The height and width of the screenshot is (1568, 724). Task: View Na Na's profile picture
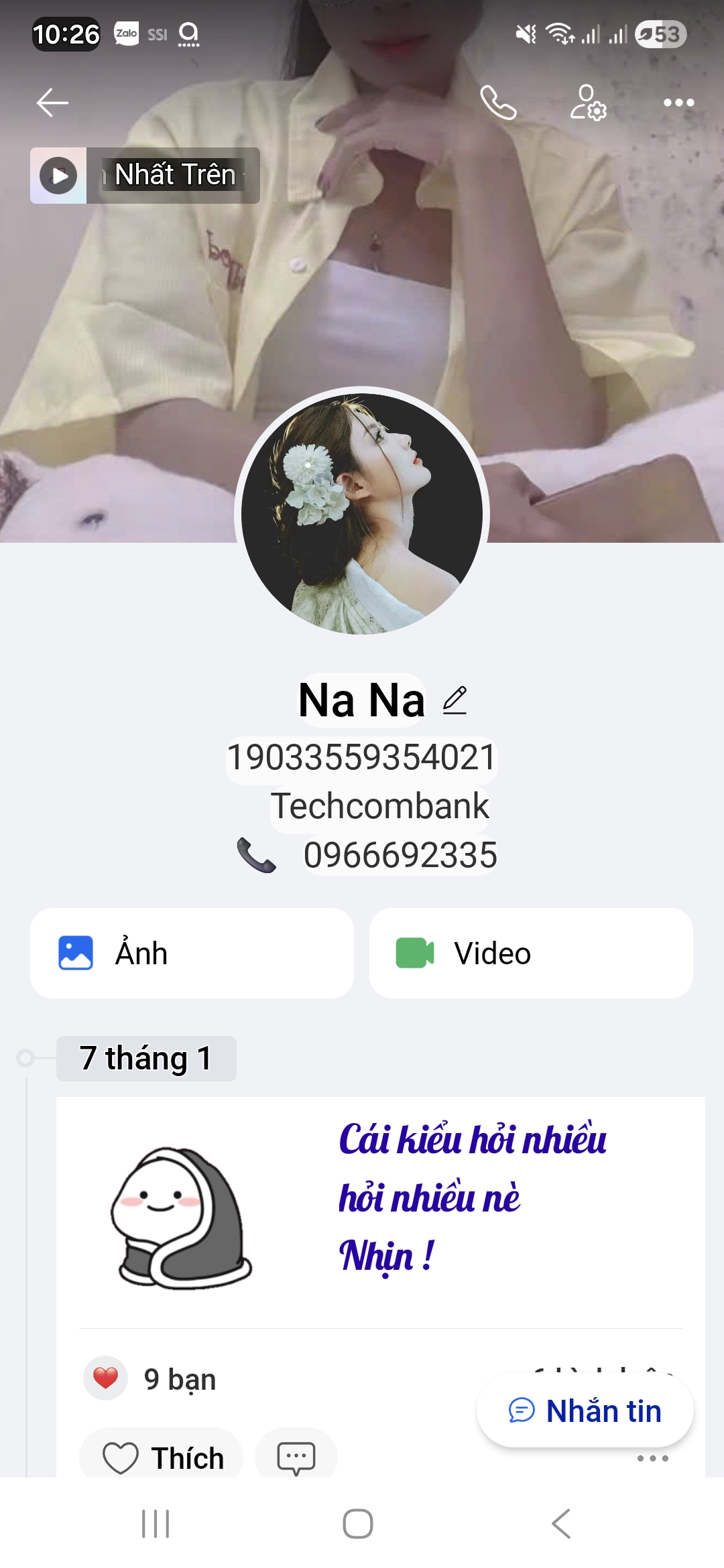click(x=362, y=513)
